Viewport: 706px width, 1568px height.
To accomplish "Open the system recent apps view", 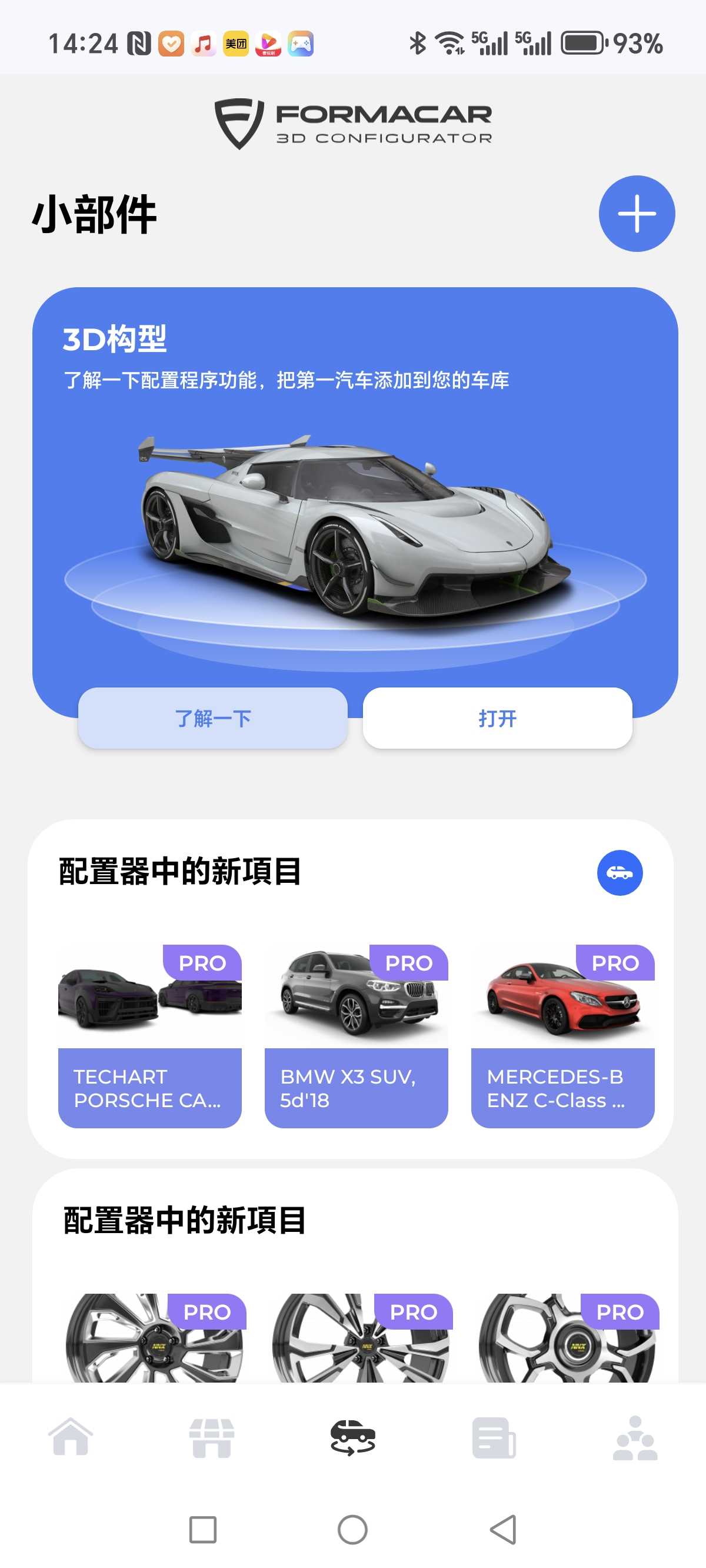I will click(202, 1529).
